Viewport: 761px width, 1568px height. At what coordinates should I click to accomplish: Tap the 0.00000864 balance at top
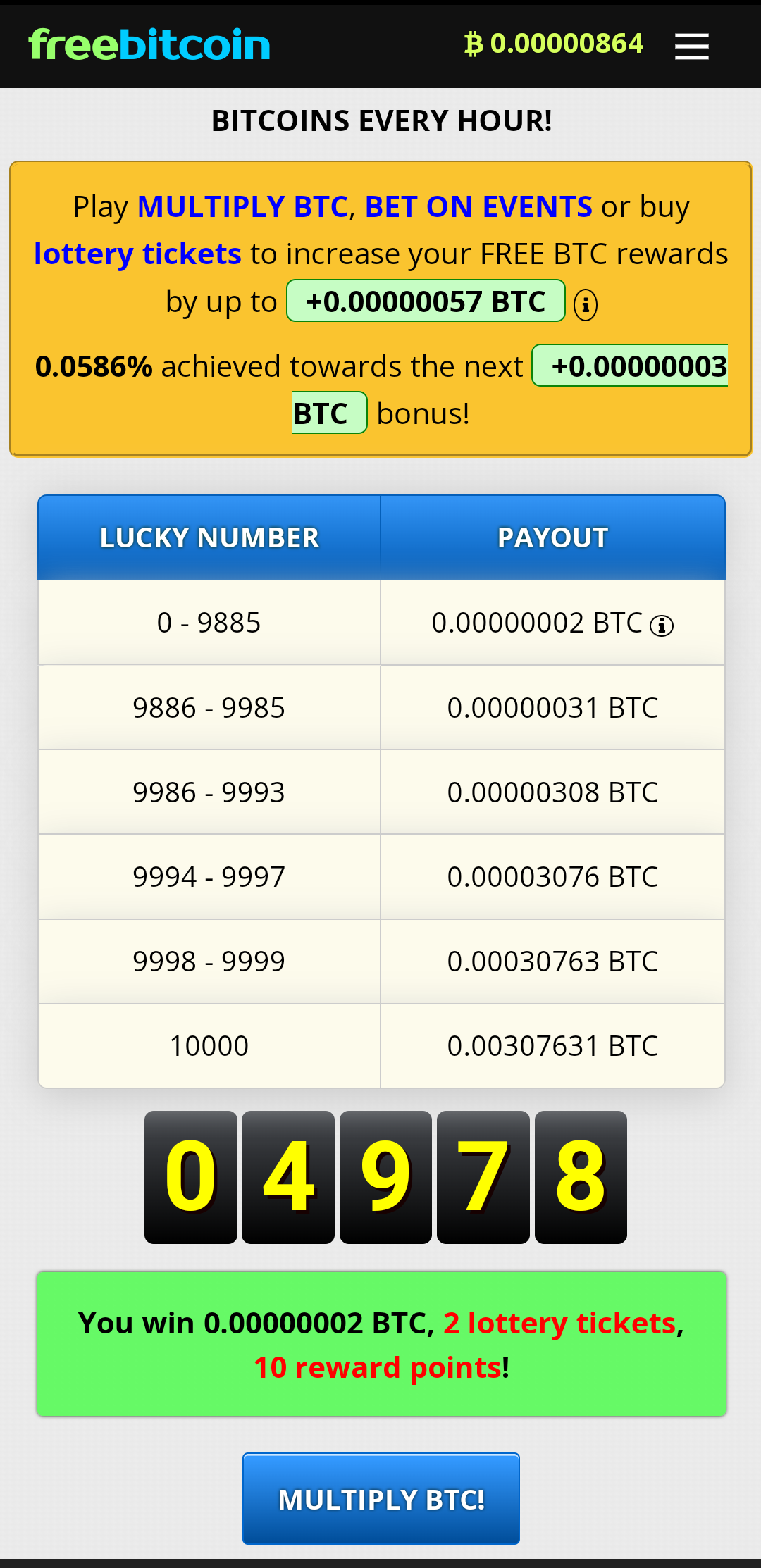[x=554, y=44]
